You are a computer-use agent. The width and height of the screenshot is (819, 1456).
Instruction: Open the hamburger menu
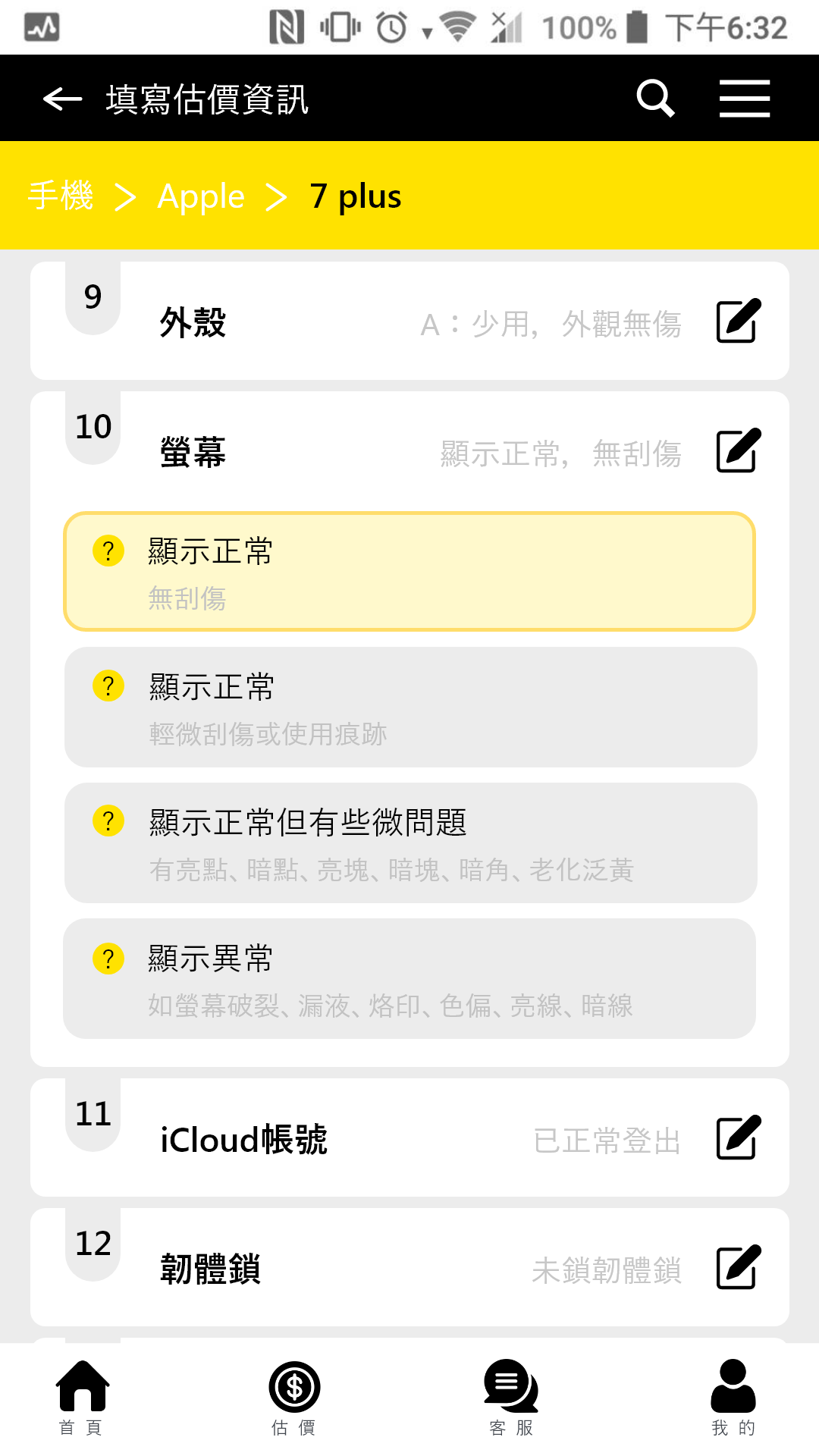[745, 99]
